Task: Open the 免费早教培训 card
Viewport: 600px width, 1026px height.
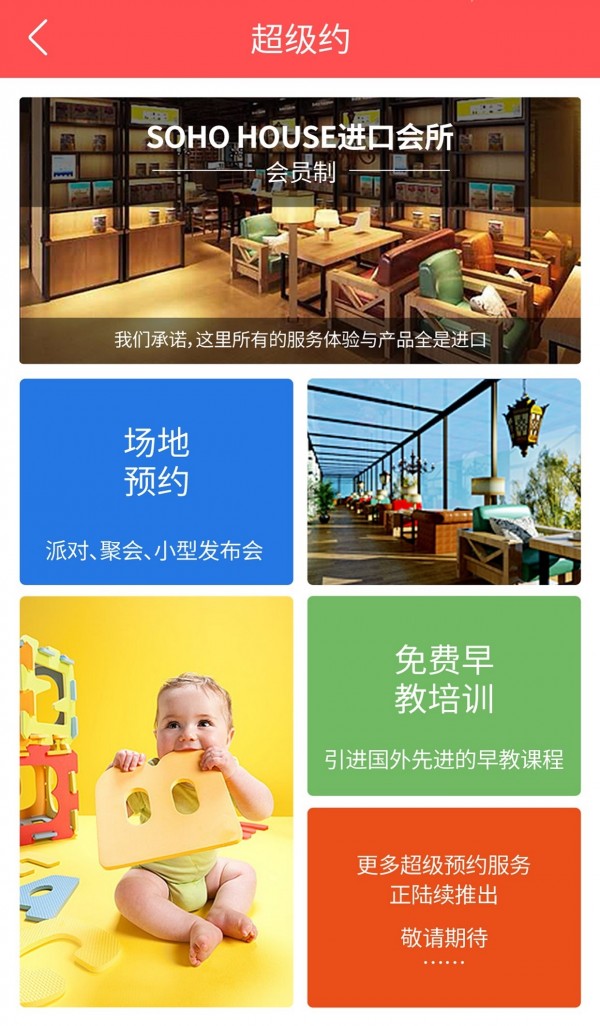Action: click(444, 696)
